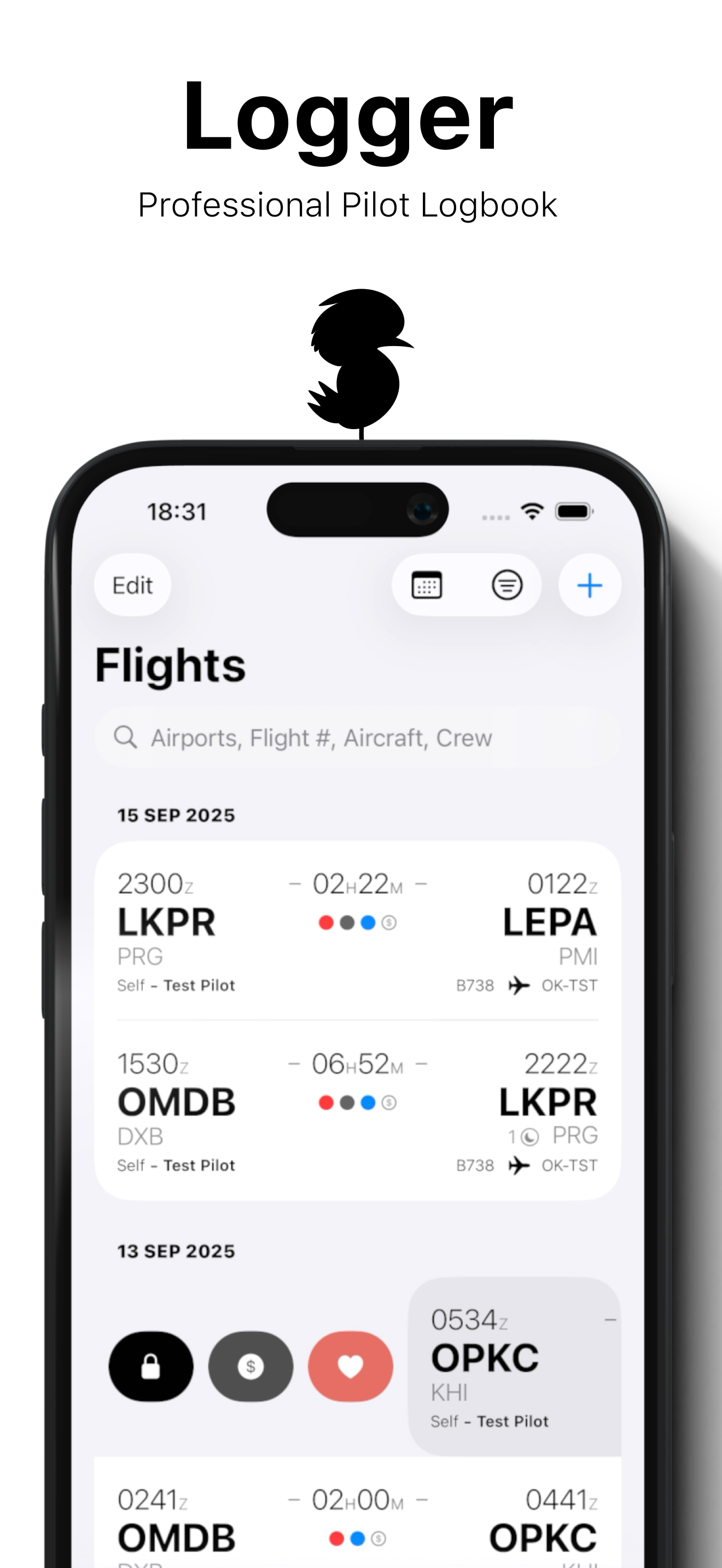Lock the OPKC flight using the lock icon

coord(151,1366)
